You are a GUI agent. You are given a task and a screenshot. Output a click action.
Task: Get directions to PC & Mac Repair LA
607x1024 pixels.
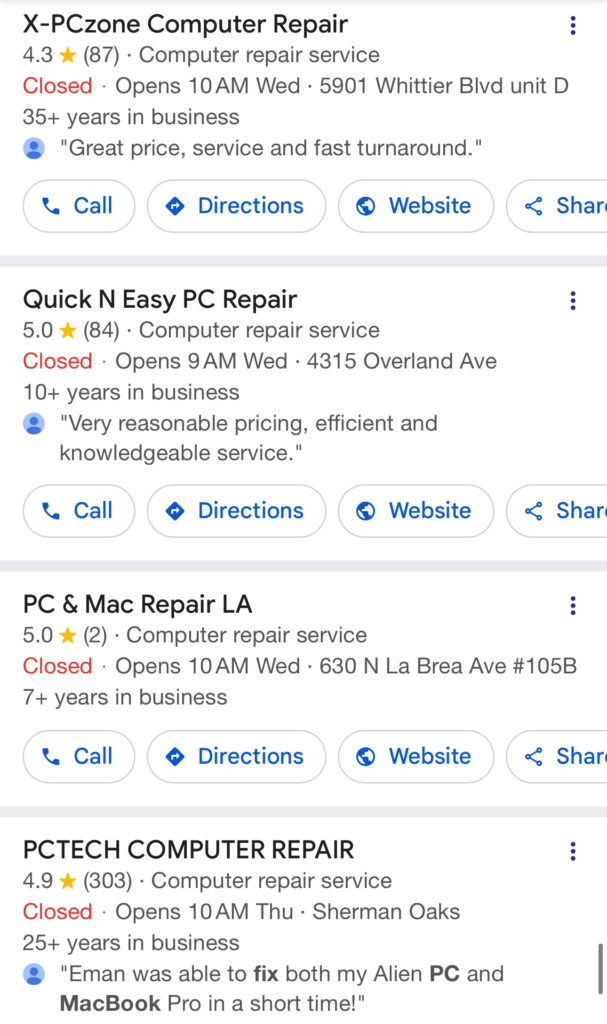(237, 756)
